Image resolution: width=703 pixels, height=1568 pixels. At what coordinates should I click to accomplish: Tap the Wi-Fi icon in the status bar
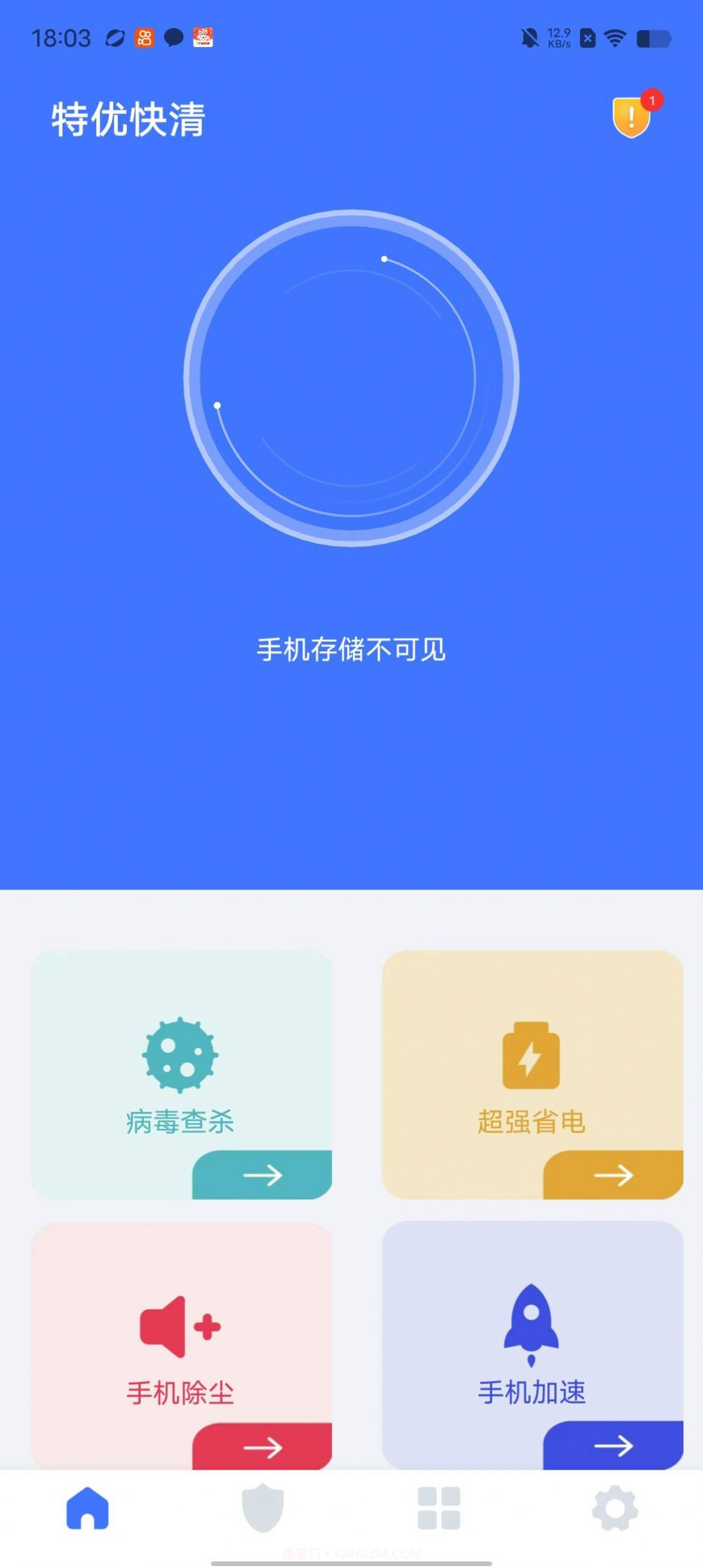click(614, 38)
